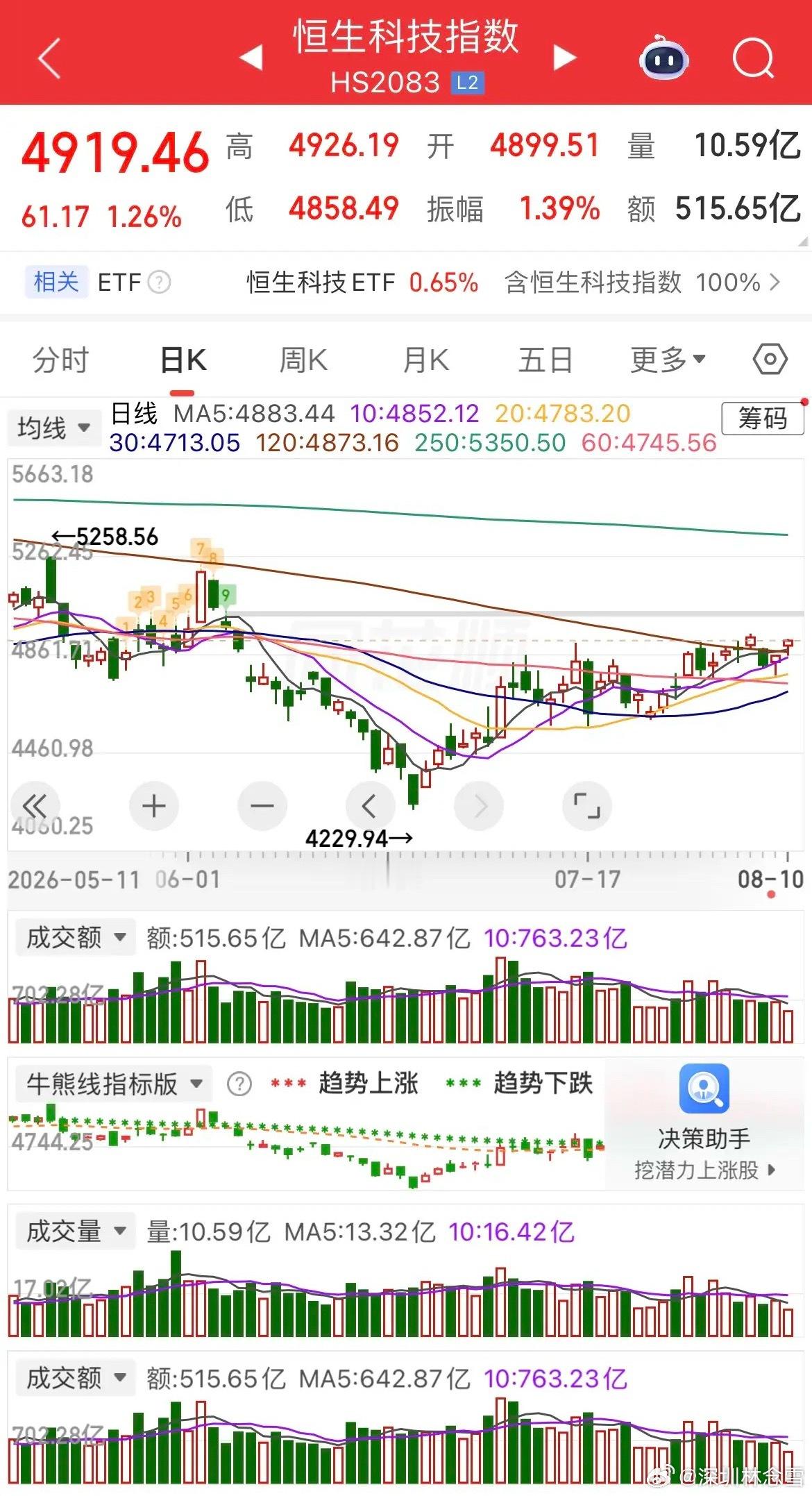Select the 月K tab
The height and width of the screenshot is (1496, 812).
coord(426,360)
